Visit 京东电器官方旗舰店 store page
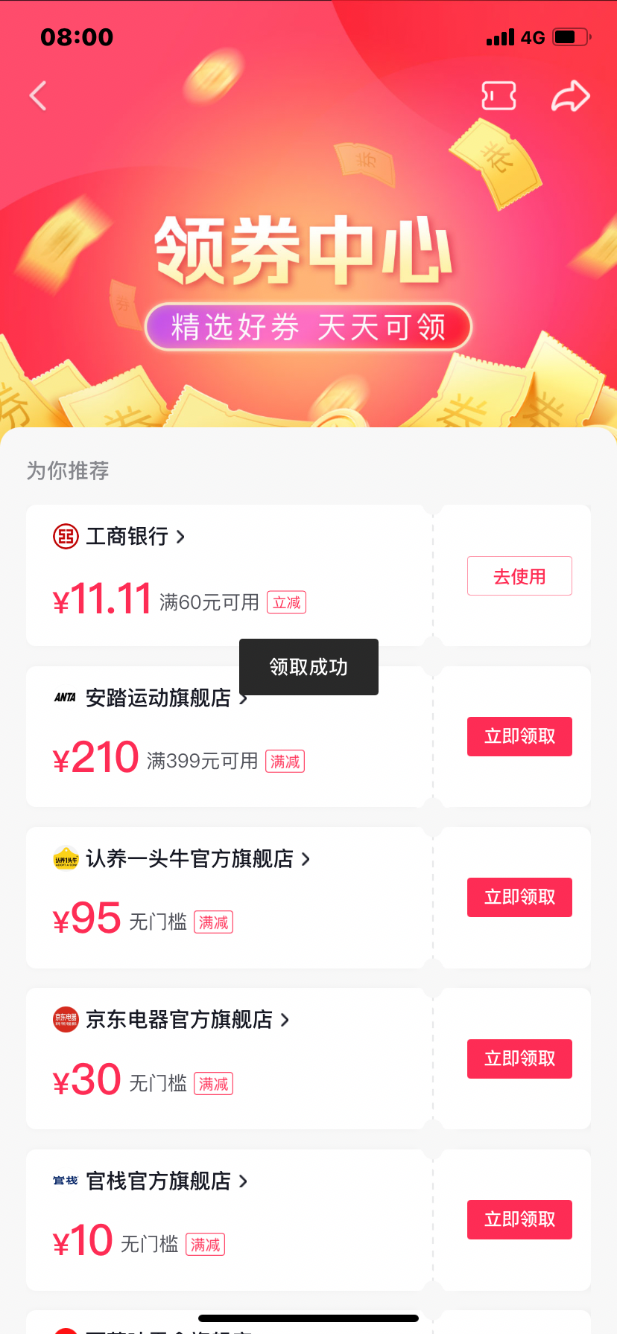Screen dimensions: 617x1334 pyautogui.click(x=171, y=1020)
